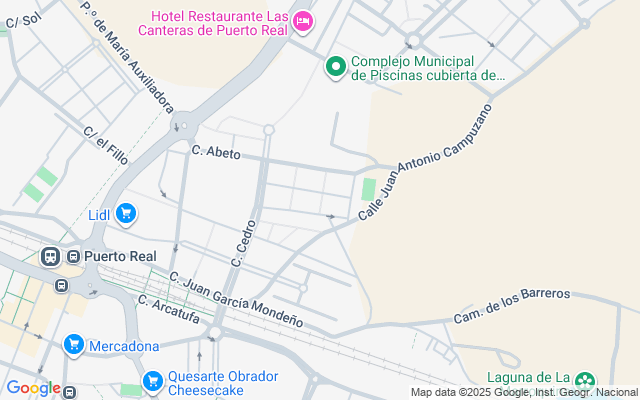
Task: Select the Complejo Municipal de Piscinas marker
Action: click(336, 67)
